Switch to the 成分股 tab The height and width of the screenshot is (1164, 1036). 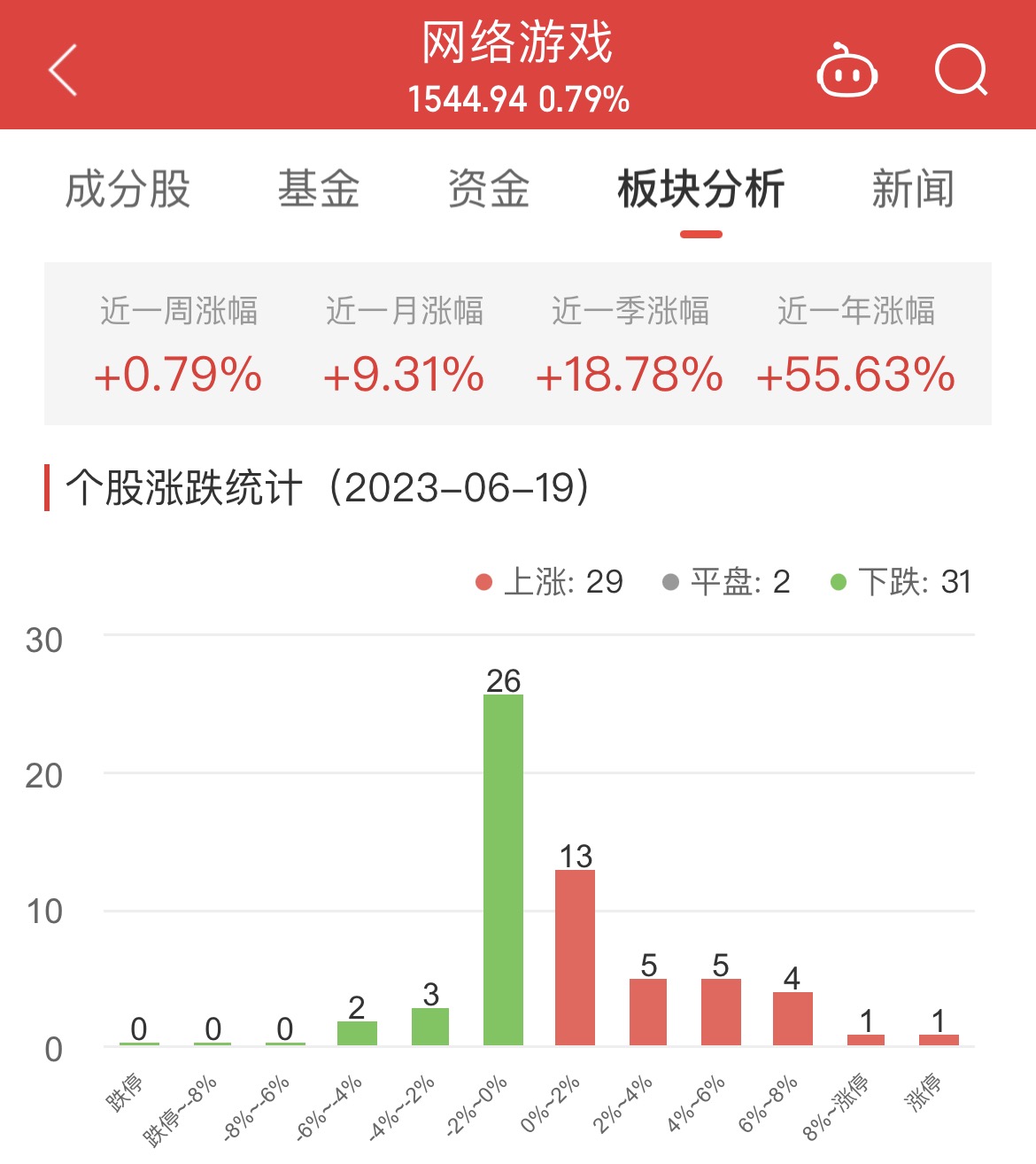[x=128, y=190]
